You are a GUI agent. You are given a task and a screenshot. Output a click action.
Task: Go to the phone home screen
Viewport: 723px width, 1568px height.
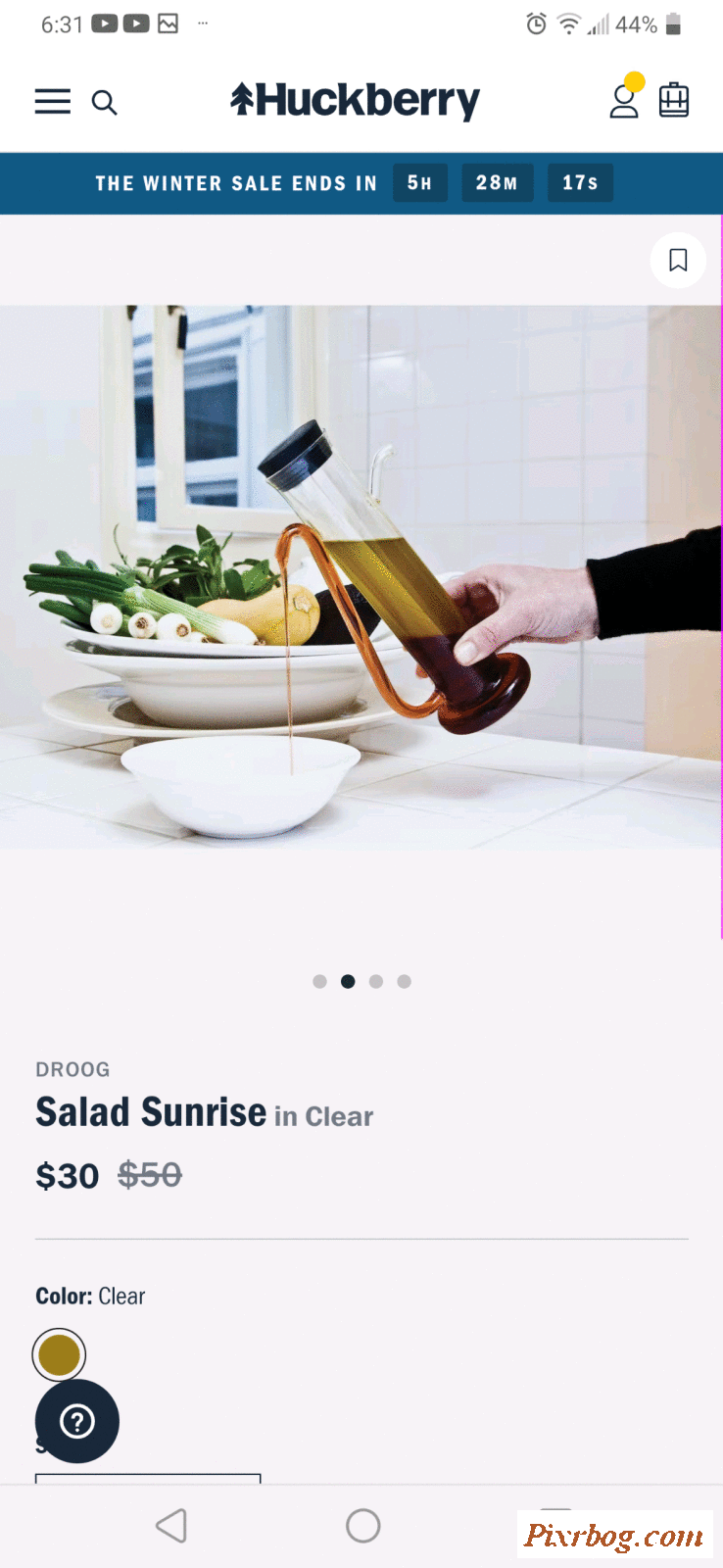coord(362,1525)
